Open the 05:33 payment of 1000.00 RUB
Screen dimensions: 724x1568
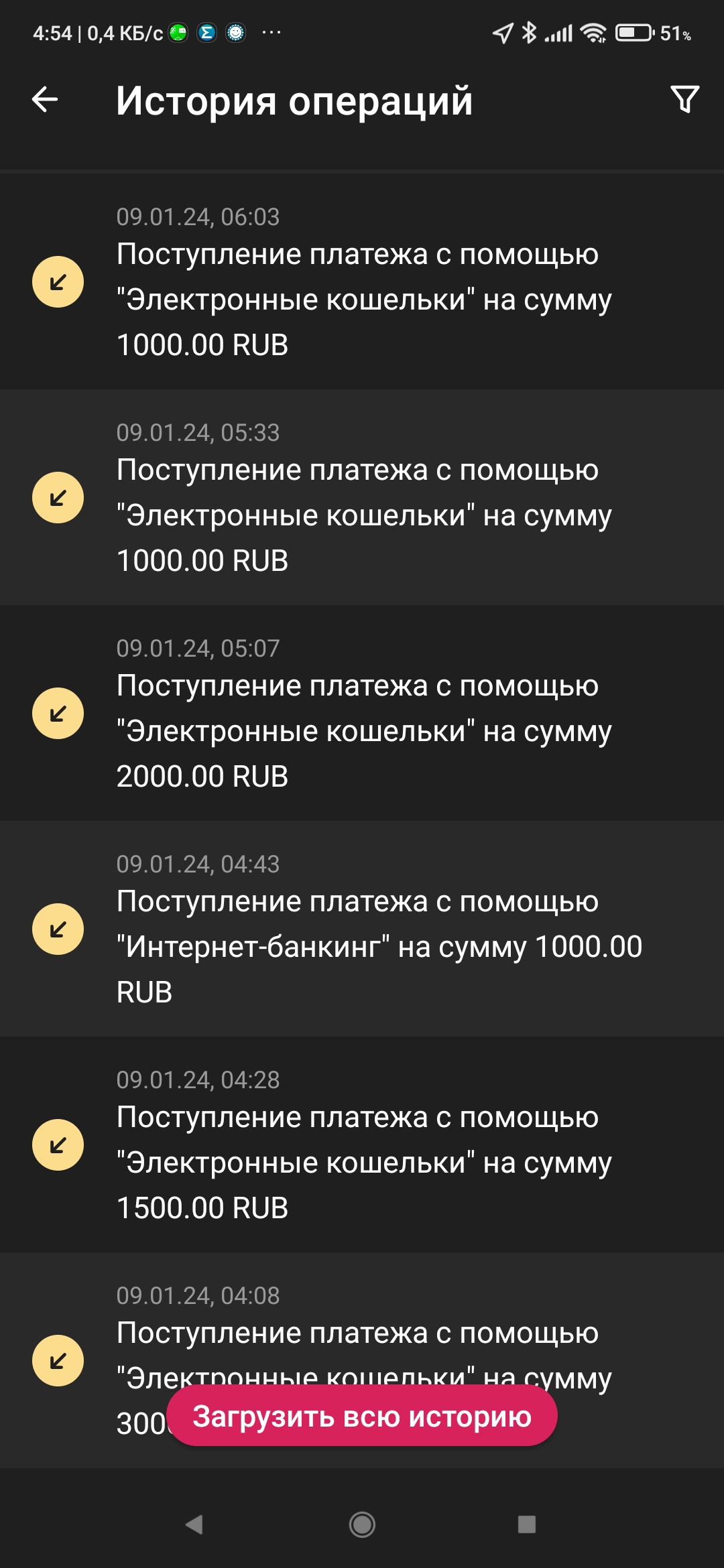click(x=362, y=497)
